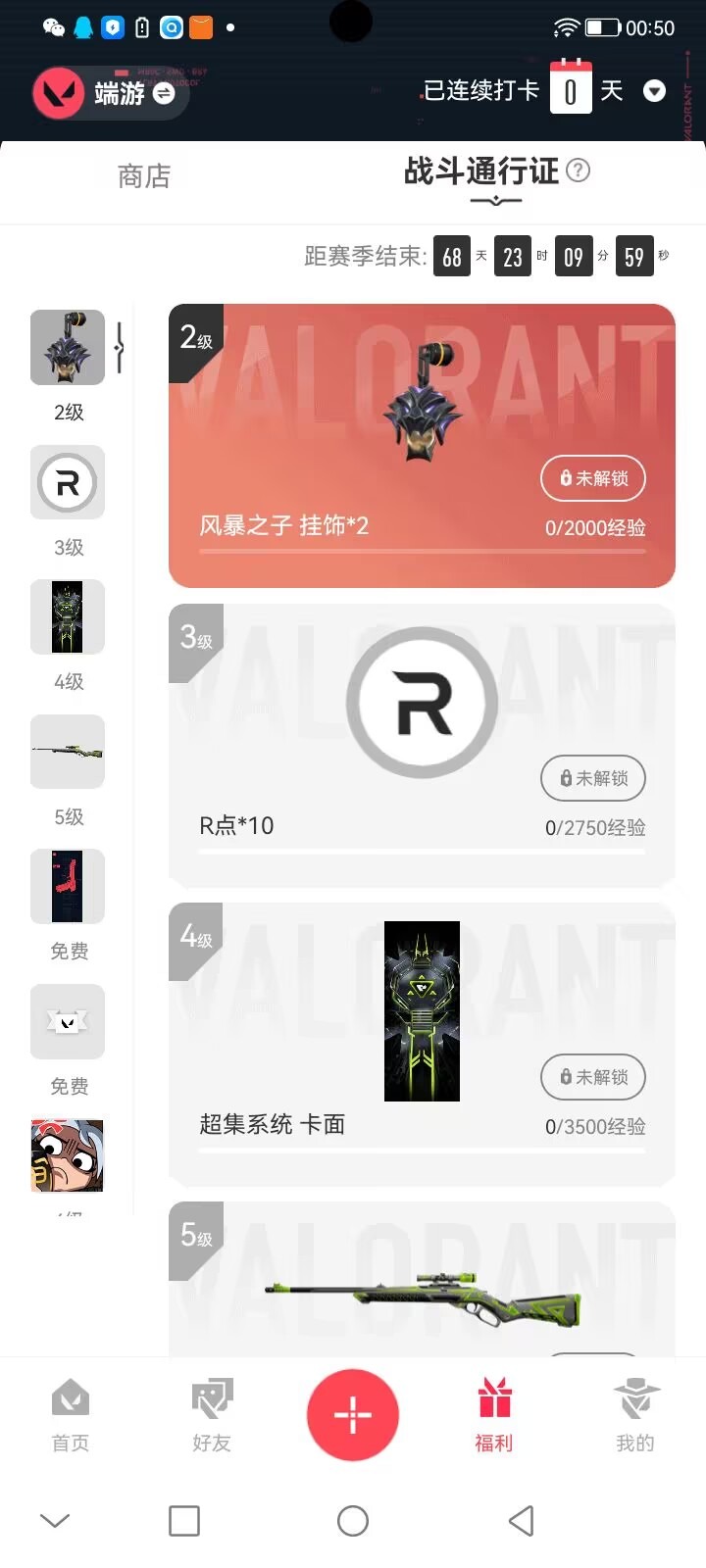Tap the 未解锁 button on level 2 reward

tap(593, 479)
